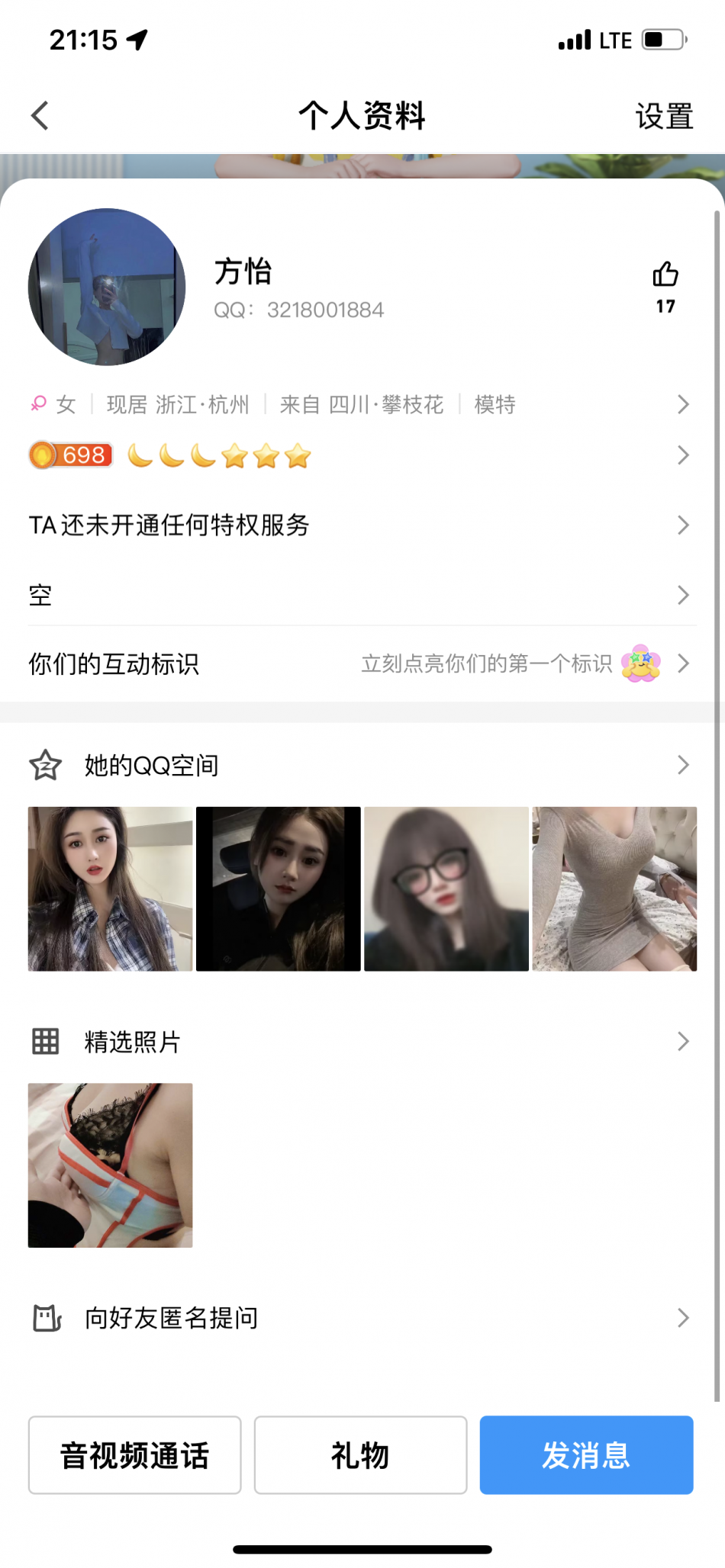Screen dimensions: 725x1568
Task: Open 你们的互动标识 row
Action: 359,664
